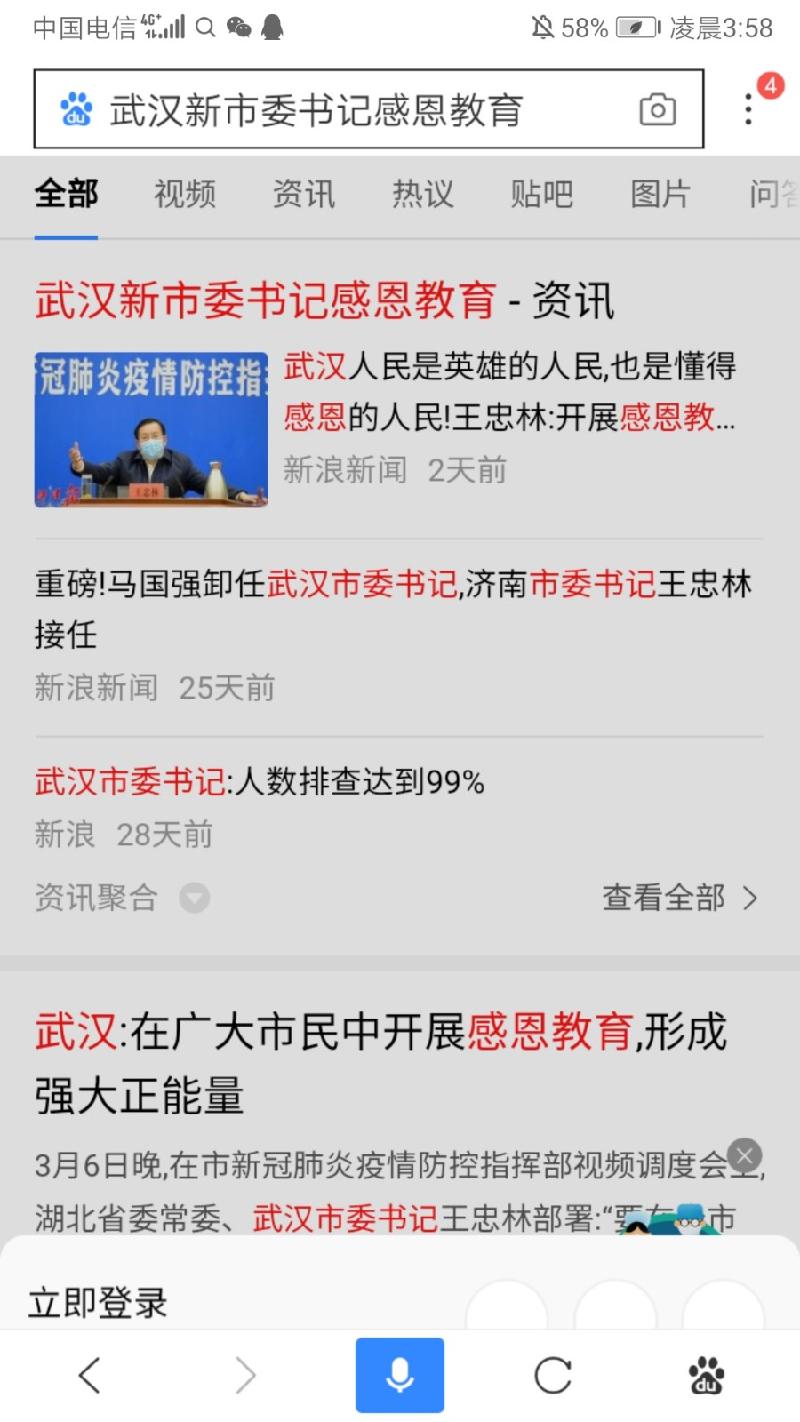Screen dimensions: 800x1422
Task: Start voice search with the microphone
Action: tap(399, 1376)
